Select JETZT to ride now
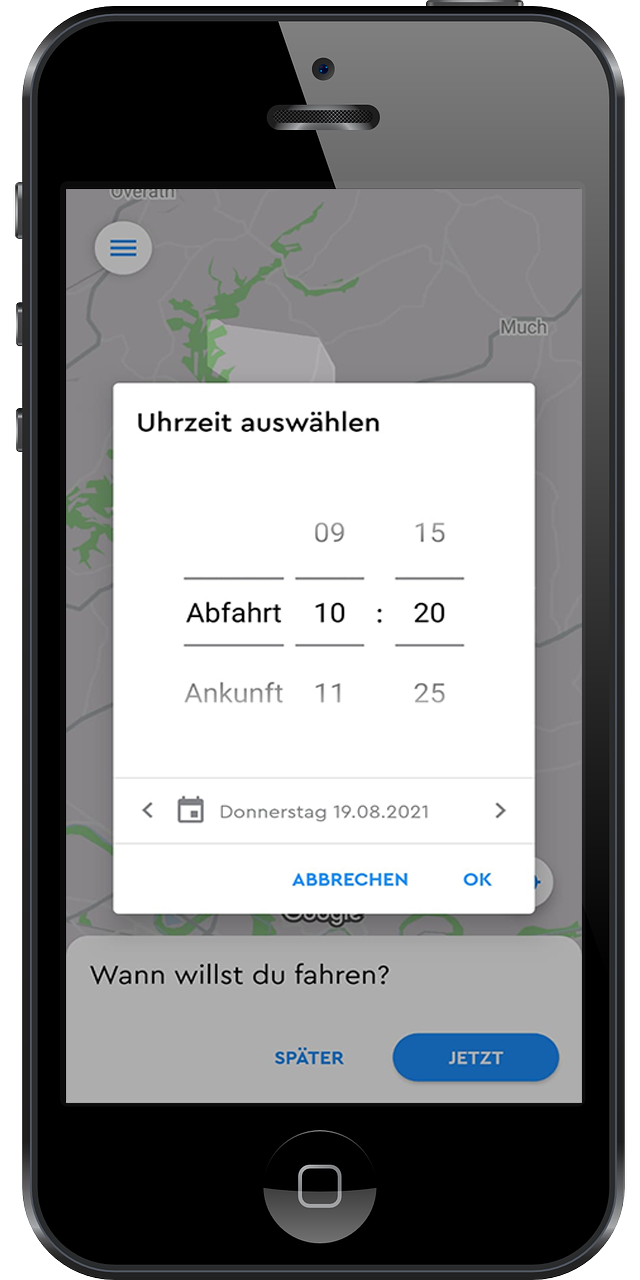 [x=475, y=1057]
